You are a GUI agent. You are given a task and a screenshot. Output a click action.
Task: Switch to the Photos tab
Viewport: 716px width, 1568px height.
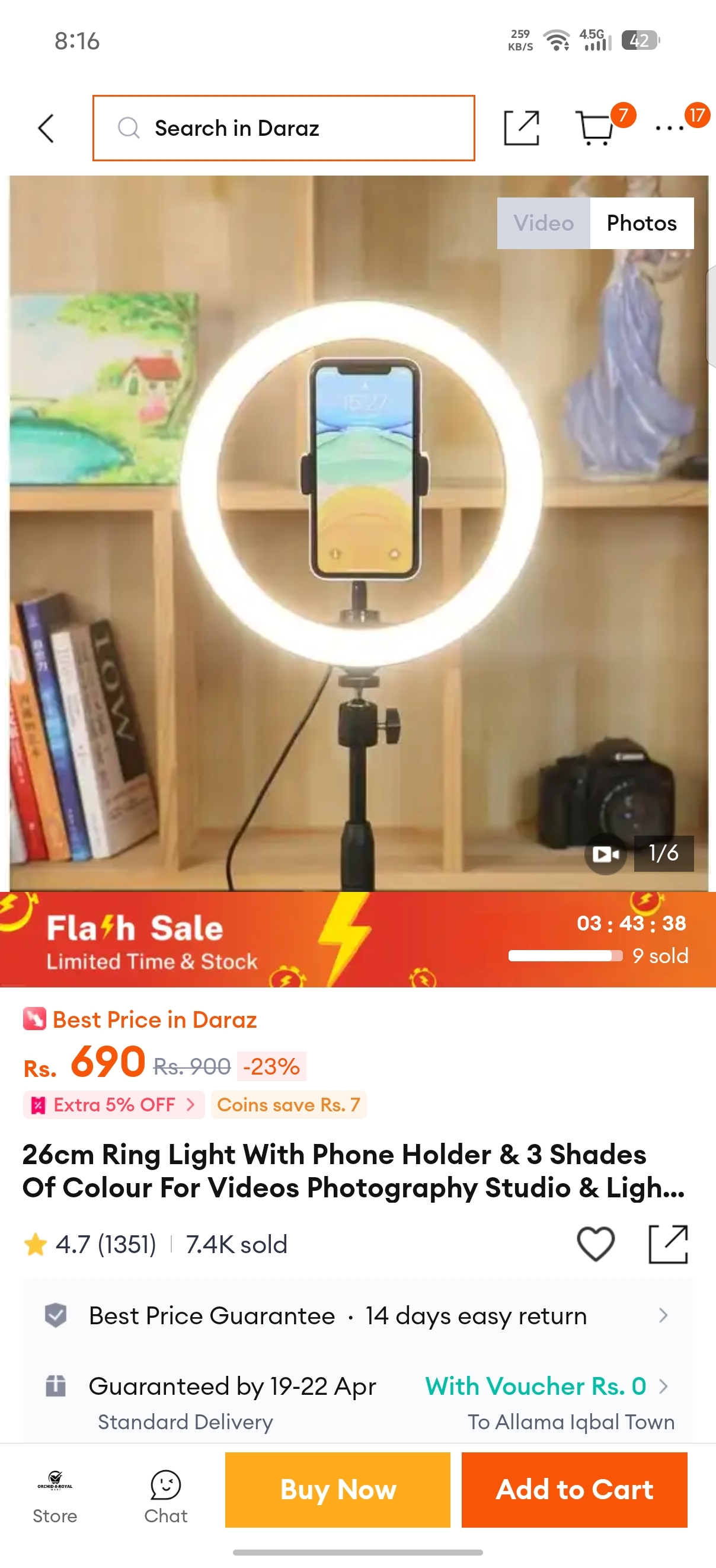click(641, 223)
